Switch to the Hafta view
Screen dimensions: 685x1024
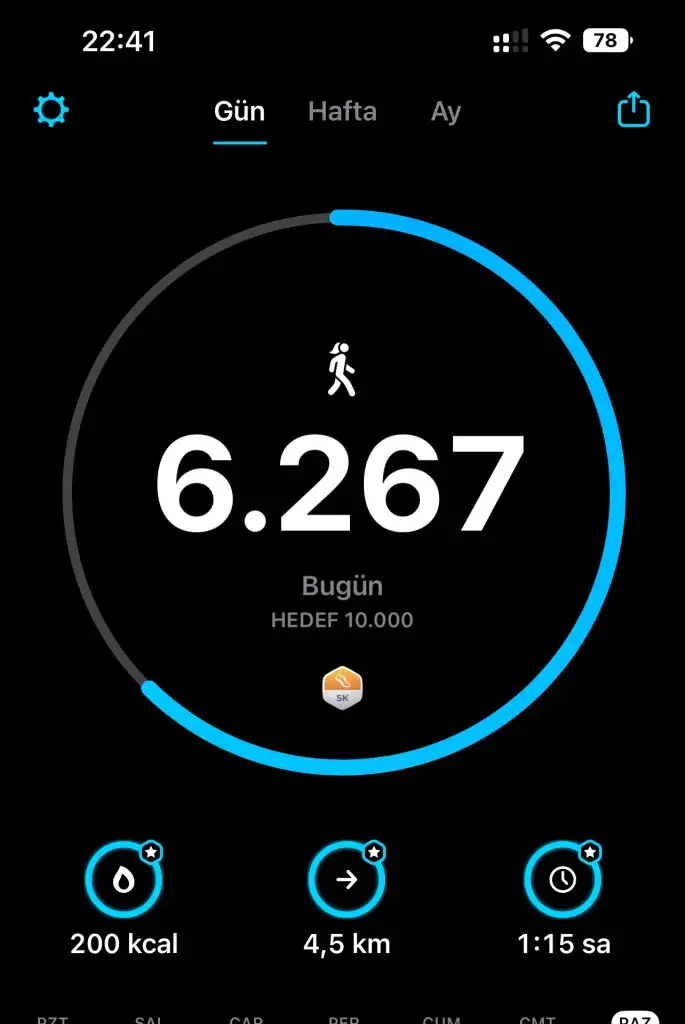tap(342, 111)
